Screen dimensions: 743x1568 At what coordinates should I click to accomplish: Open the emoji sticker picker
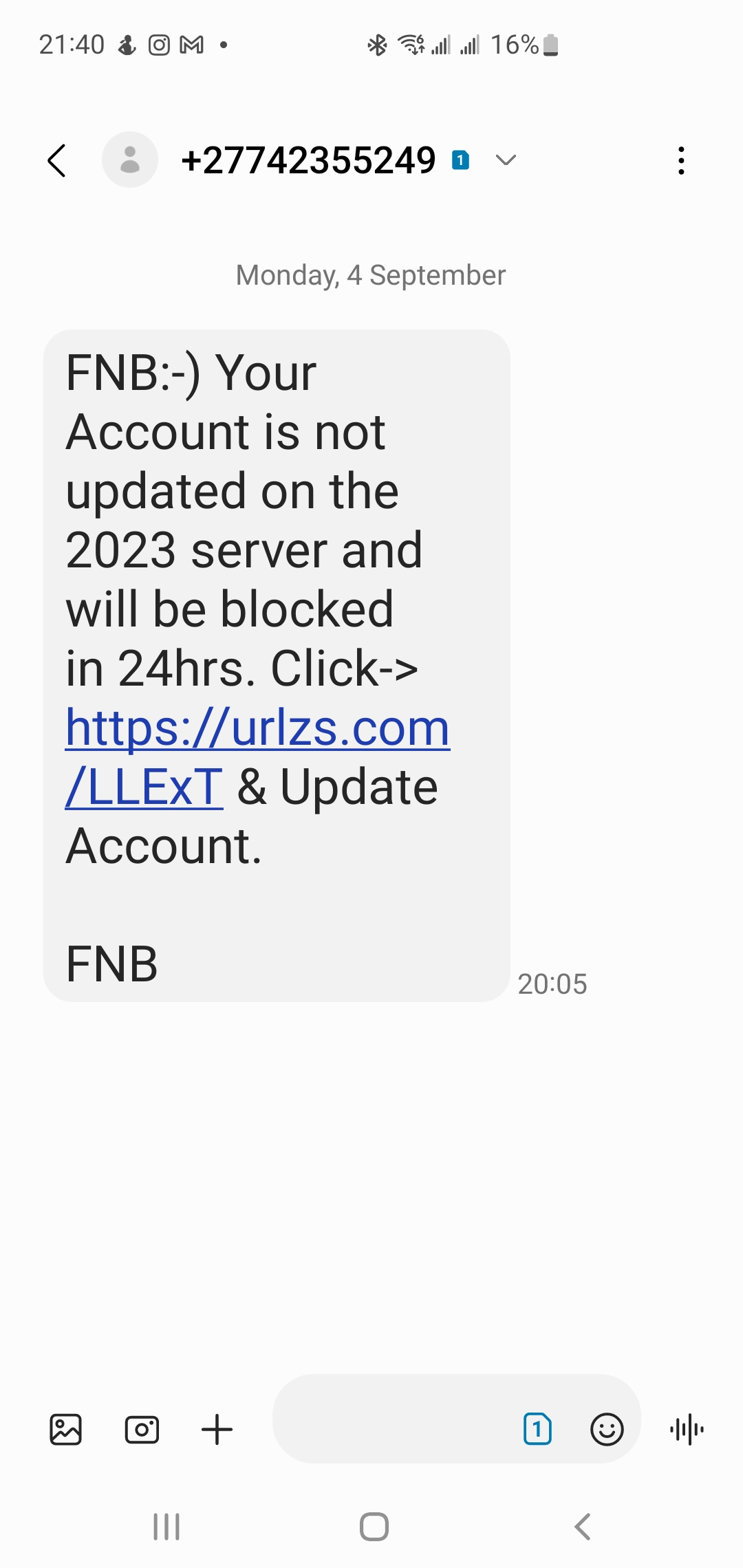[x=607, y=1430]
